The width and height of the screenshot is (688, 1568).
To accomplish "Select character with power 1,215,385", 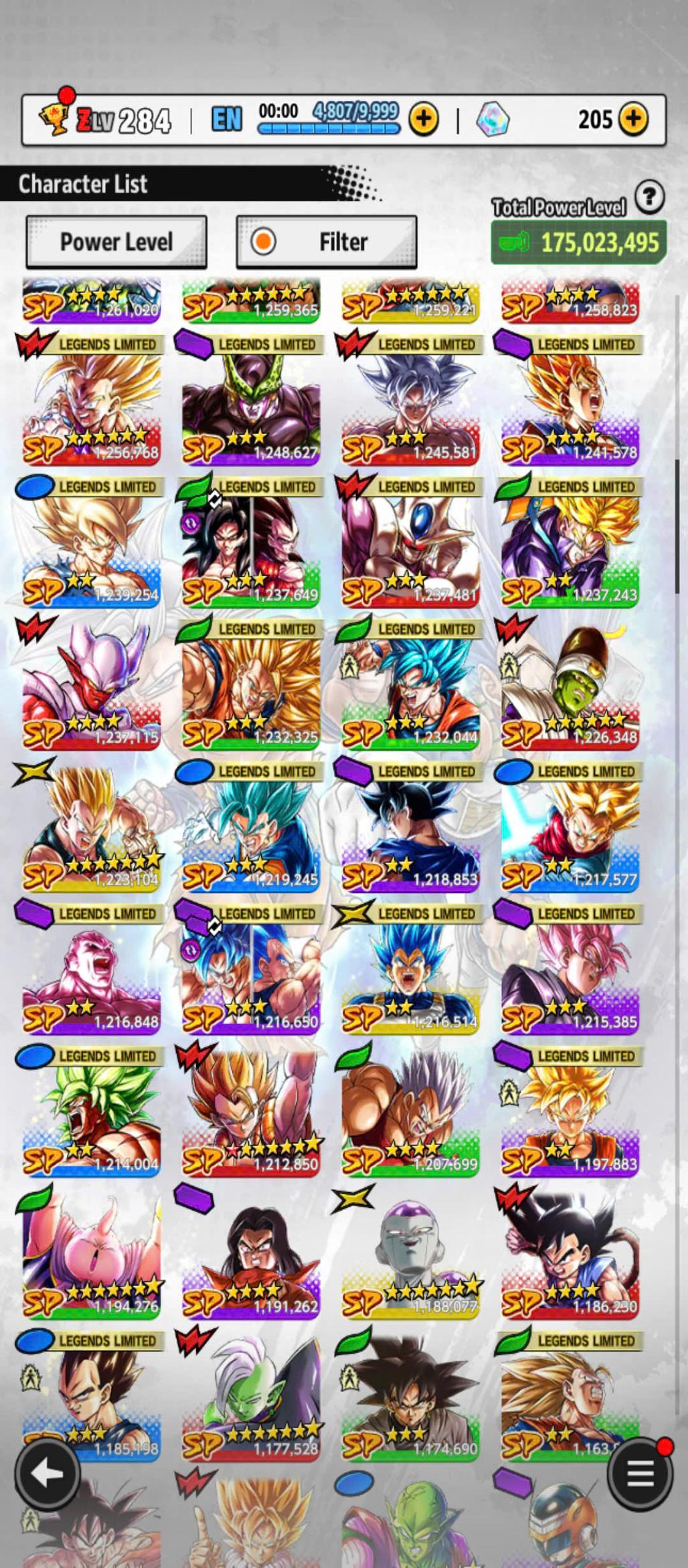I will [x=570, y=975].
